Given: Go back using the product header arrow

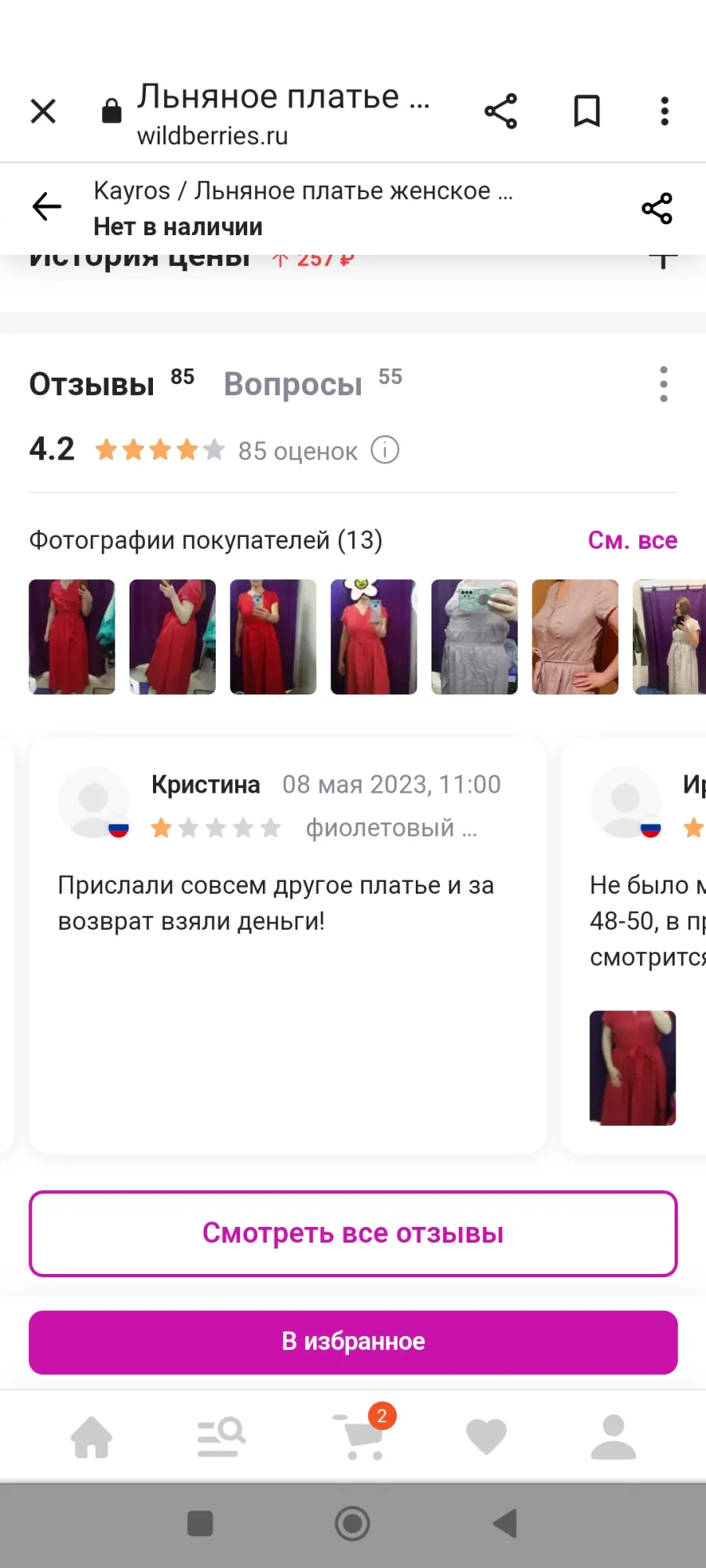Looking at the screenshot, I should (47, 207).
